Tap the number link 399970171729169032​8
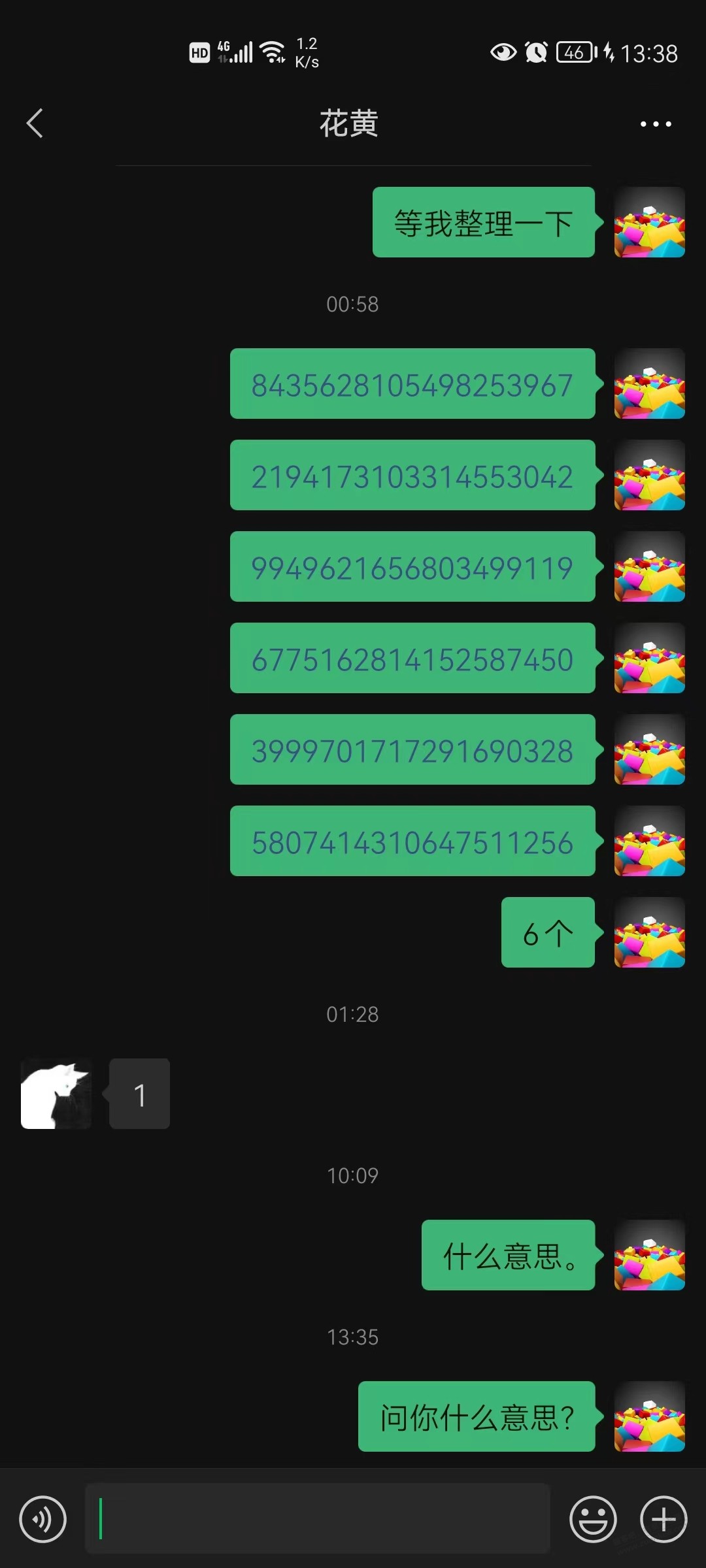This screenshot has width=706, height=1568. coord(412,751)
